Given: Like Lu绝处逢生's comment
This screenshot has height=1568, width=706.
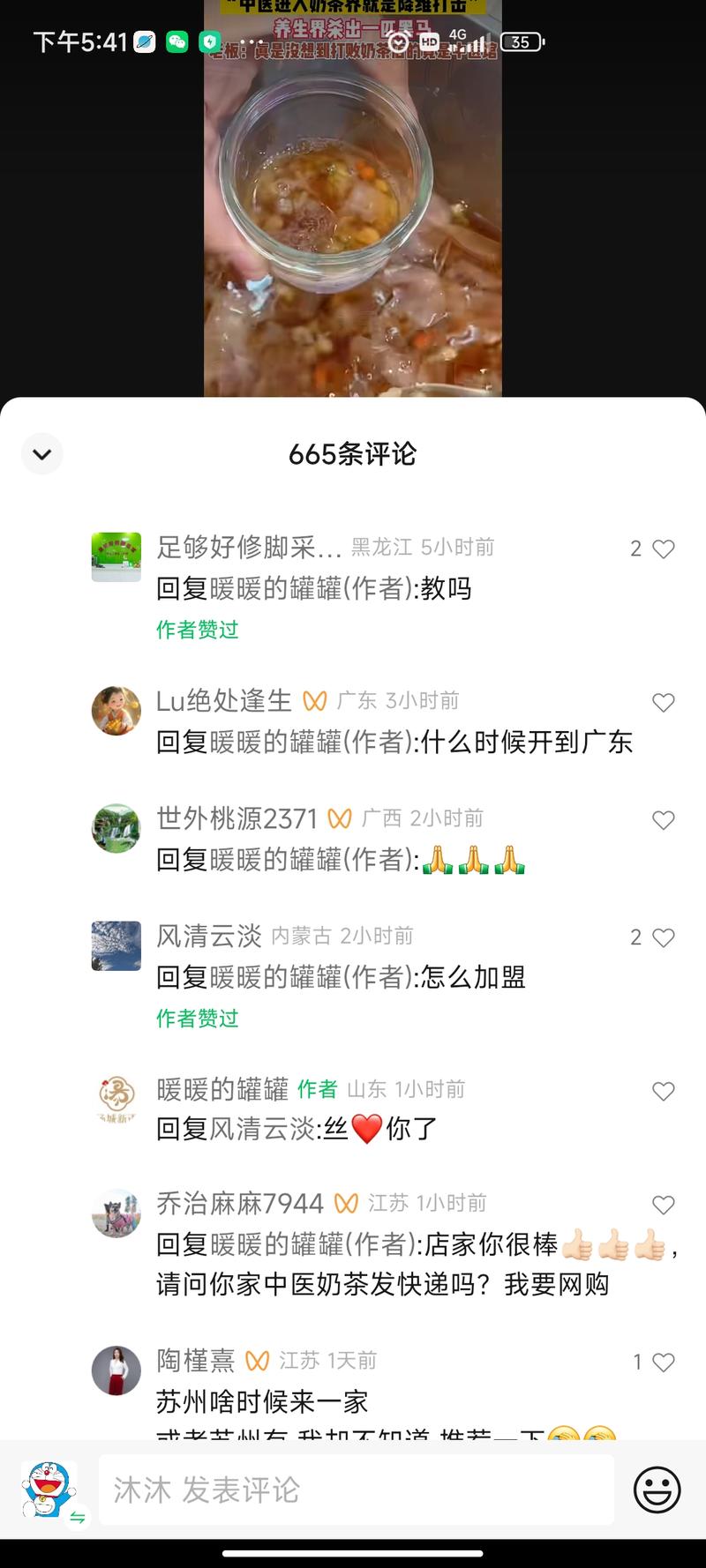Looking at the screenshot, I should pos(663,703).
